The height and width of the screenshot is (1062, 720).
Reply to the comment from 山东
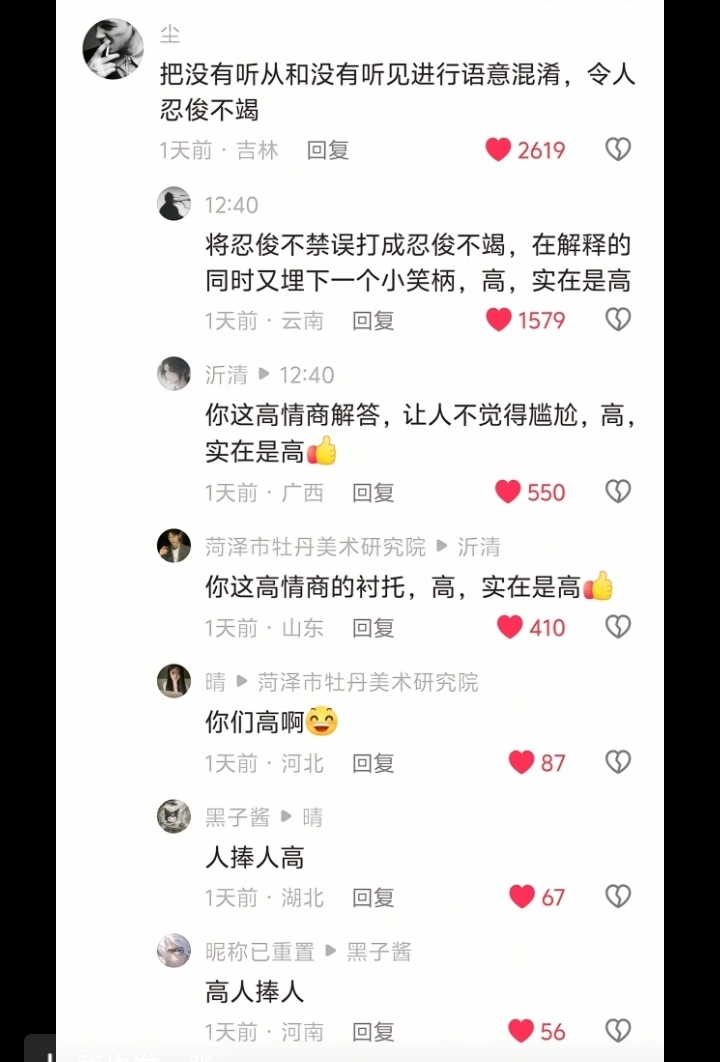coord(373,627)
